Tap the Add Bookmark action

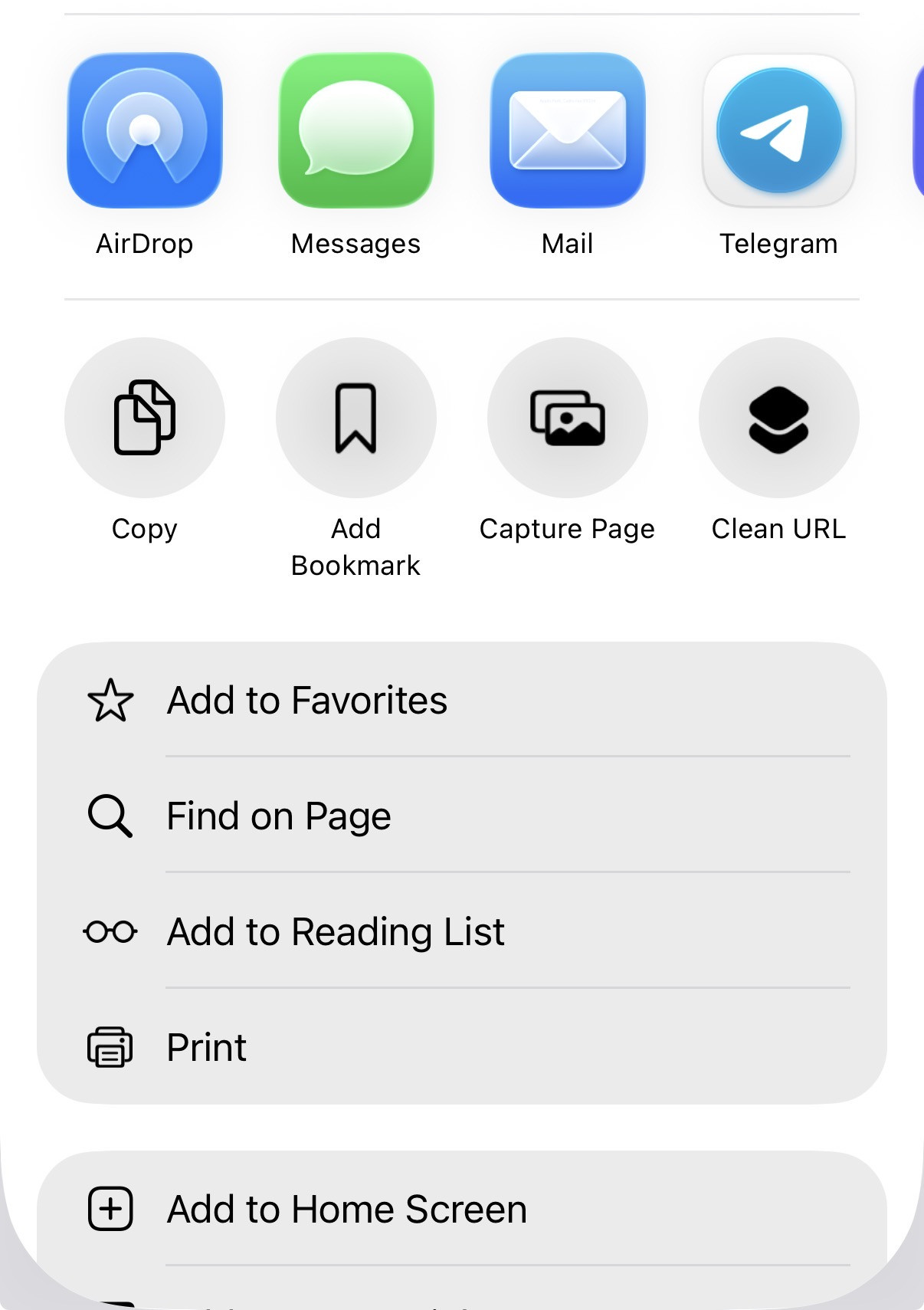[356, 418]
